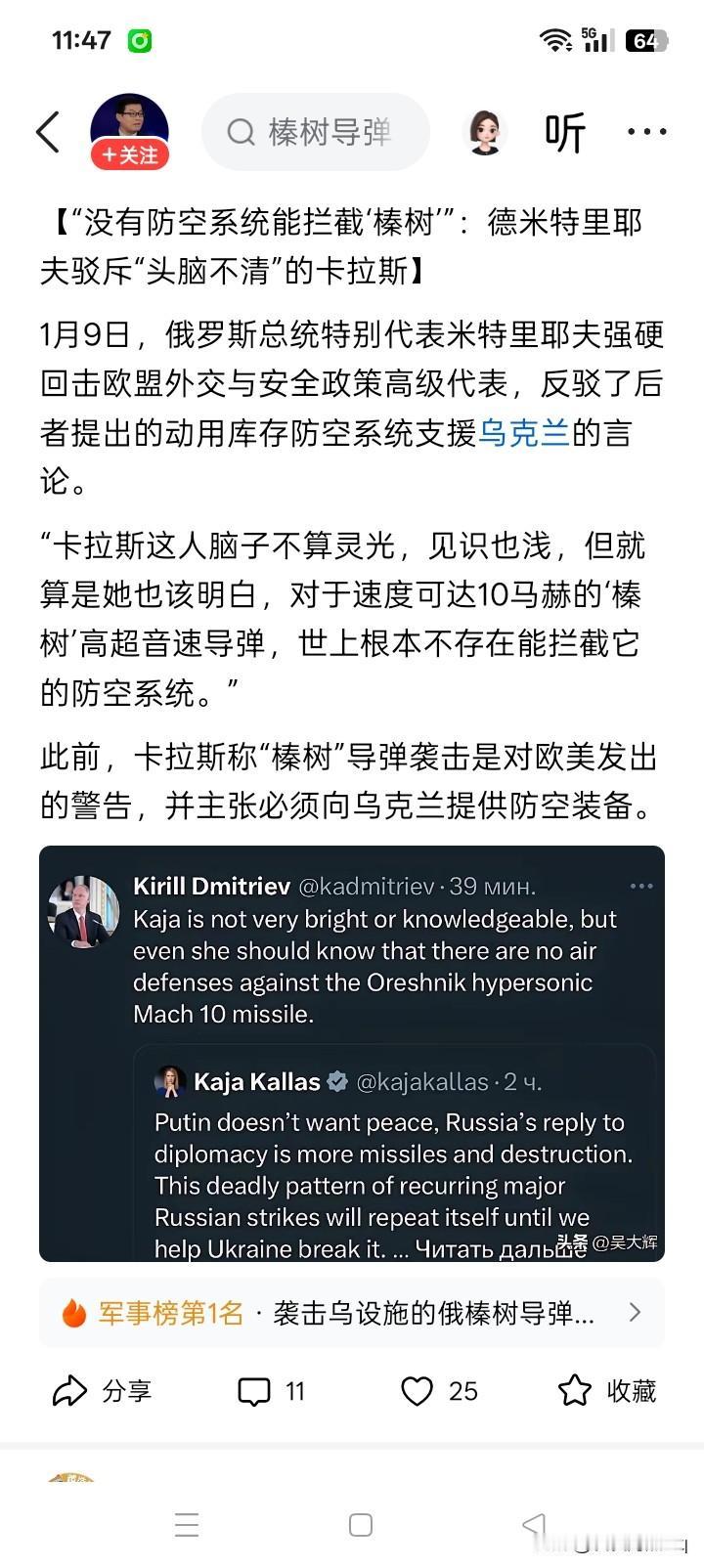
Task: Toggle the 收藏 favorite star
Action: [575, 1390]
